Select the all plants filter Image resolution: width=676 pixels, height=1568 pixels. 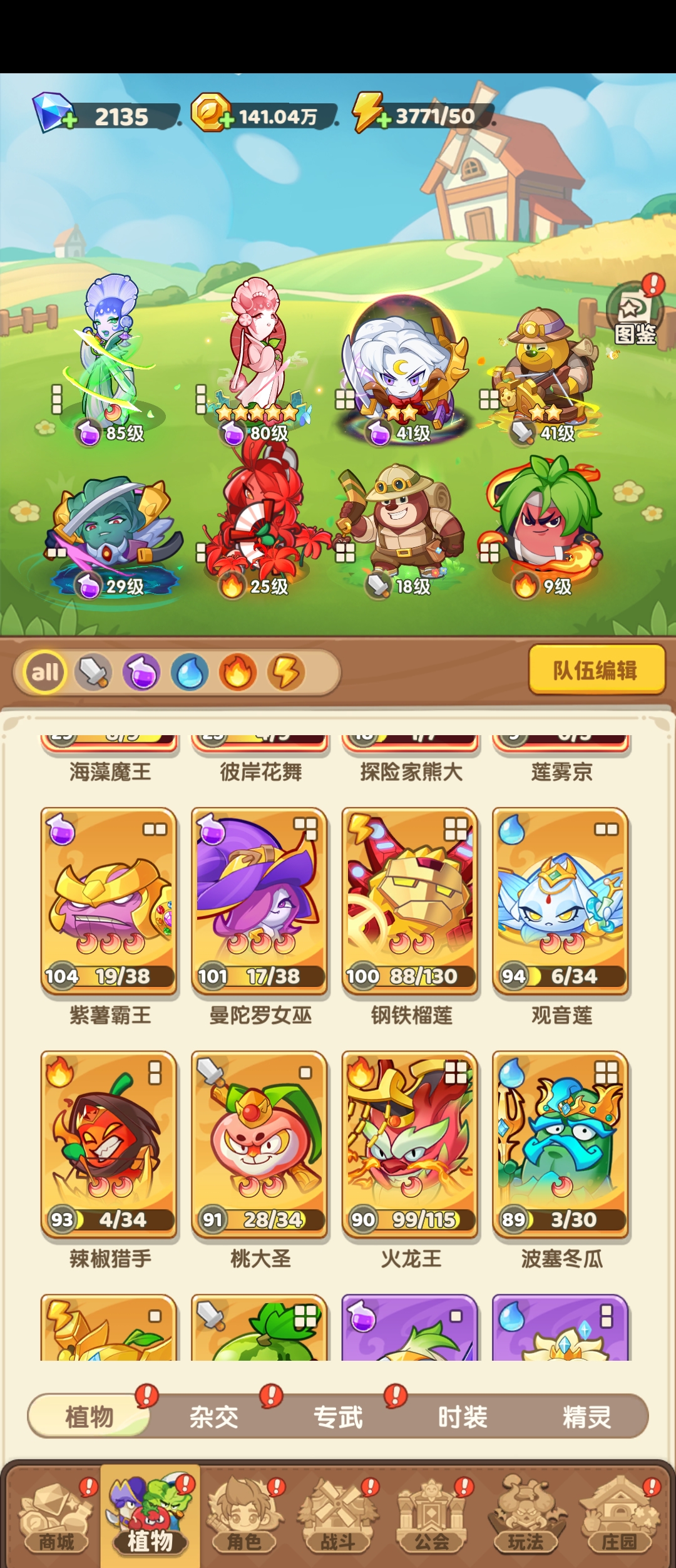click(x=45, y=673)
